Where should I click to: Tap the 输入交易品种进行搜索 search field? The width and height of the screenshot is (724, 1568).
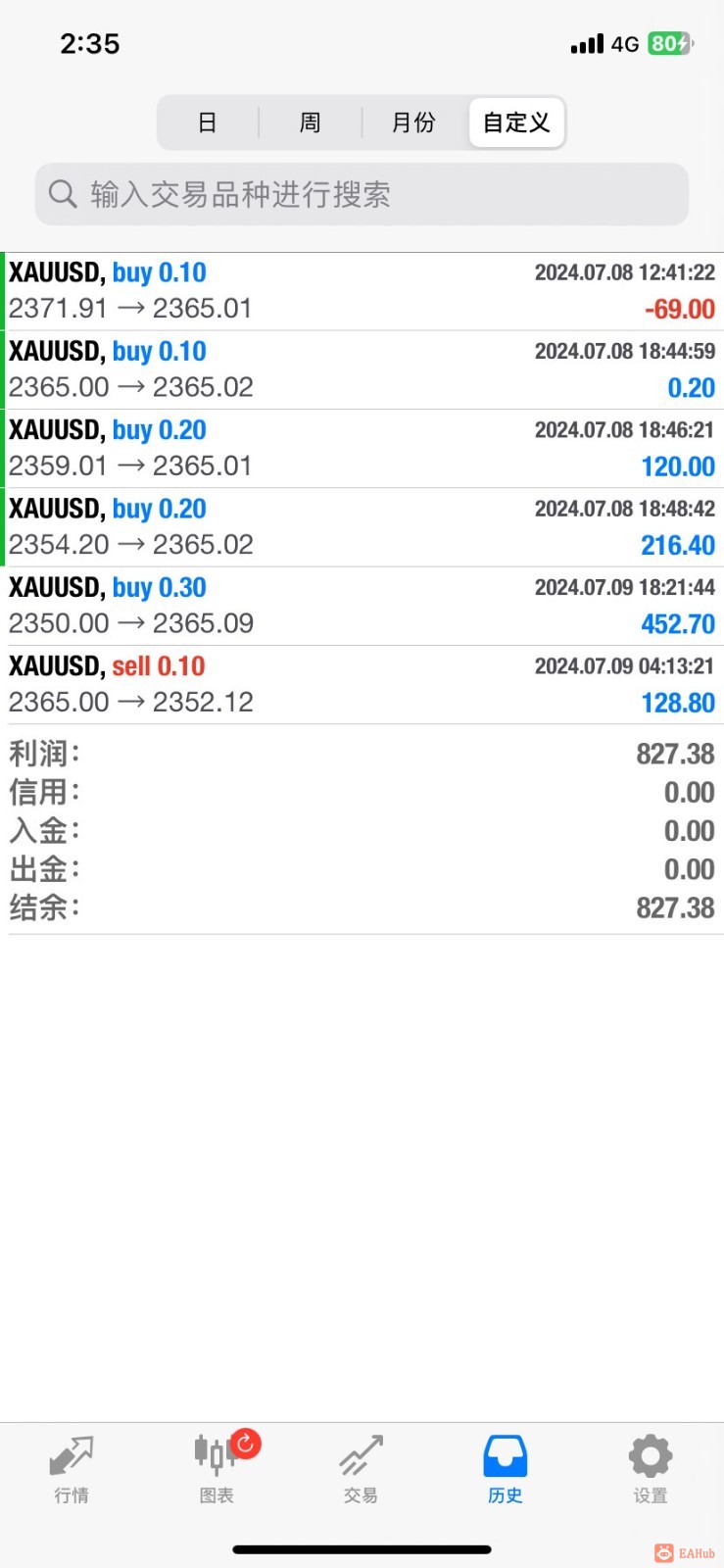(x=362, y=194)
